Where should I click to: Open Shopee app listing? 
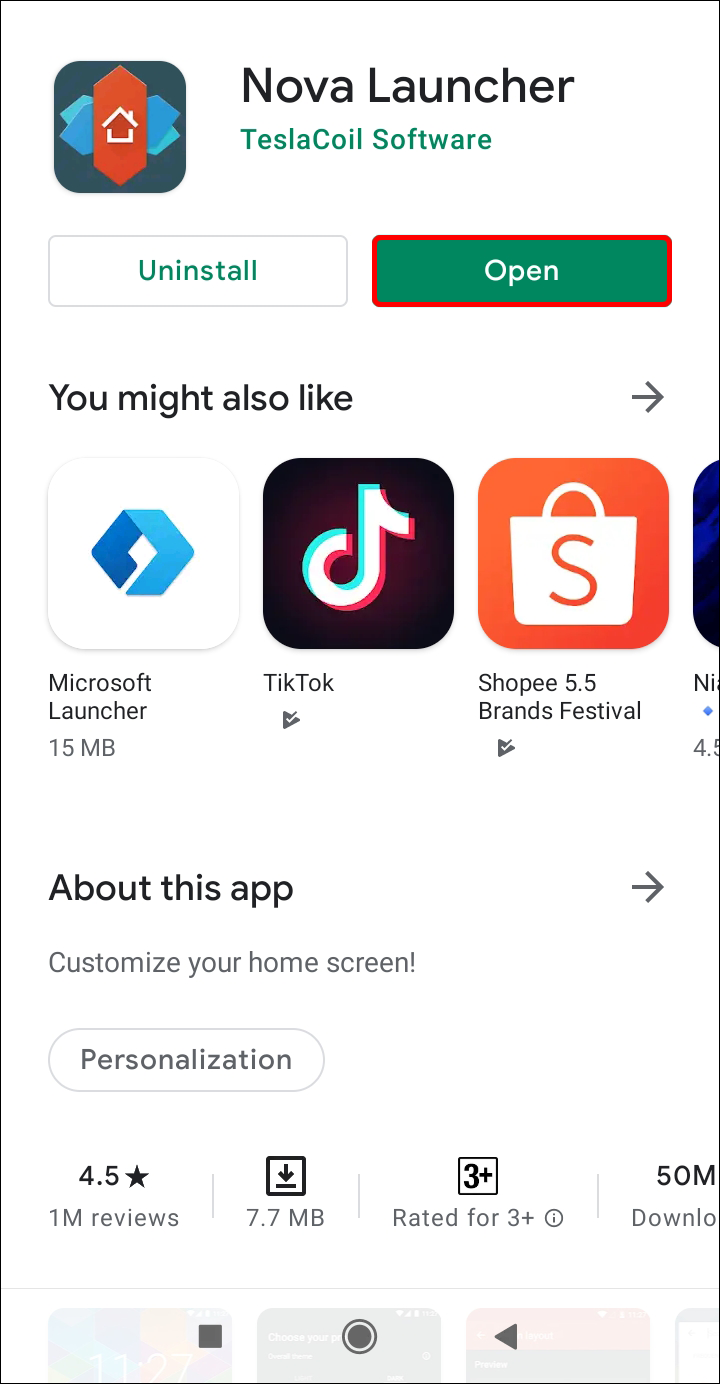click(573, 554)
